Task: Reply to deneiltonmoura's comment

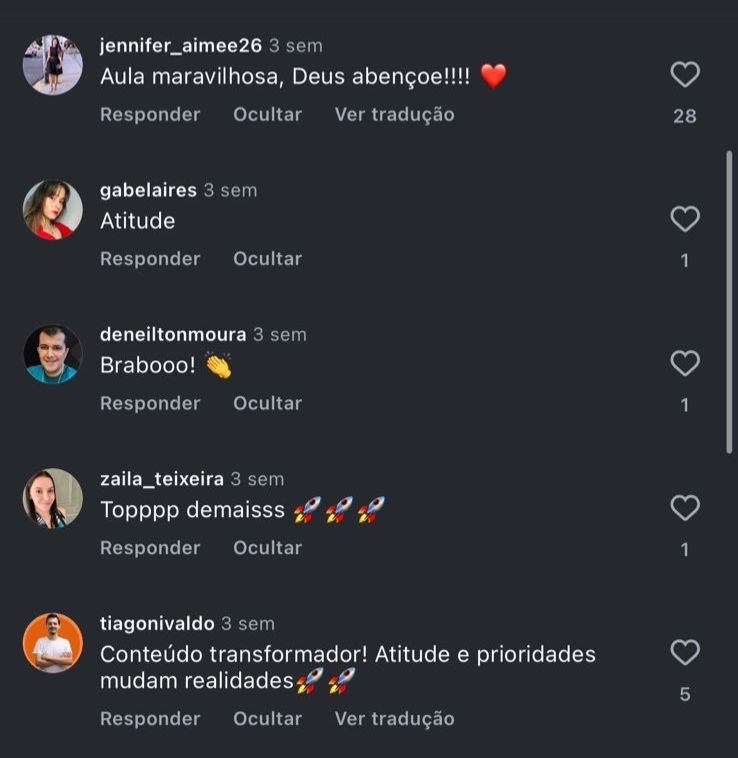Action: (150, 403)
